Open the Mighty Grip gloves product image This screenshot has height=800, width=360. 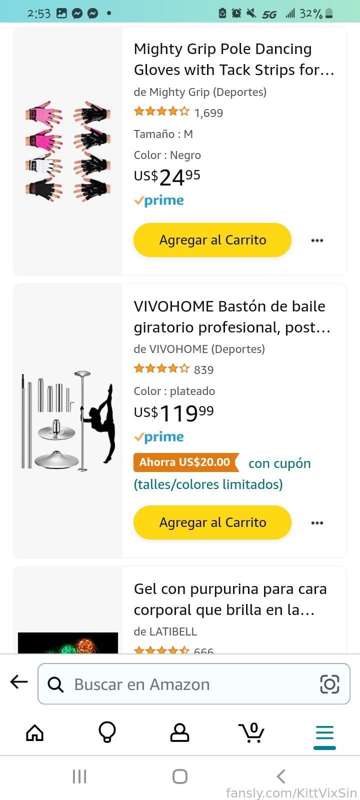click(x=67, y=151)
